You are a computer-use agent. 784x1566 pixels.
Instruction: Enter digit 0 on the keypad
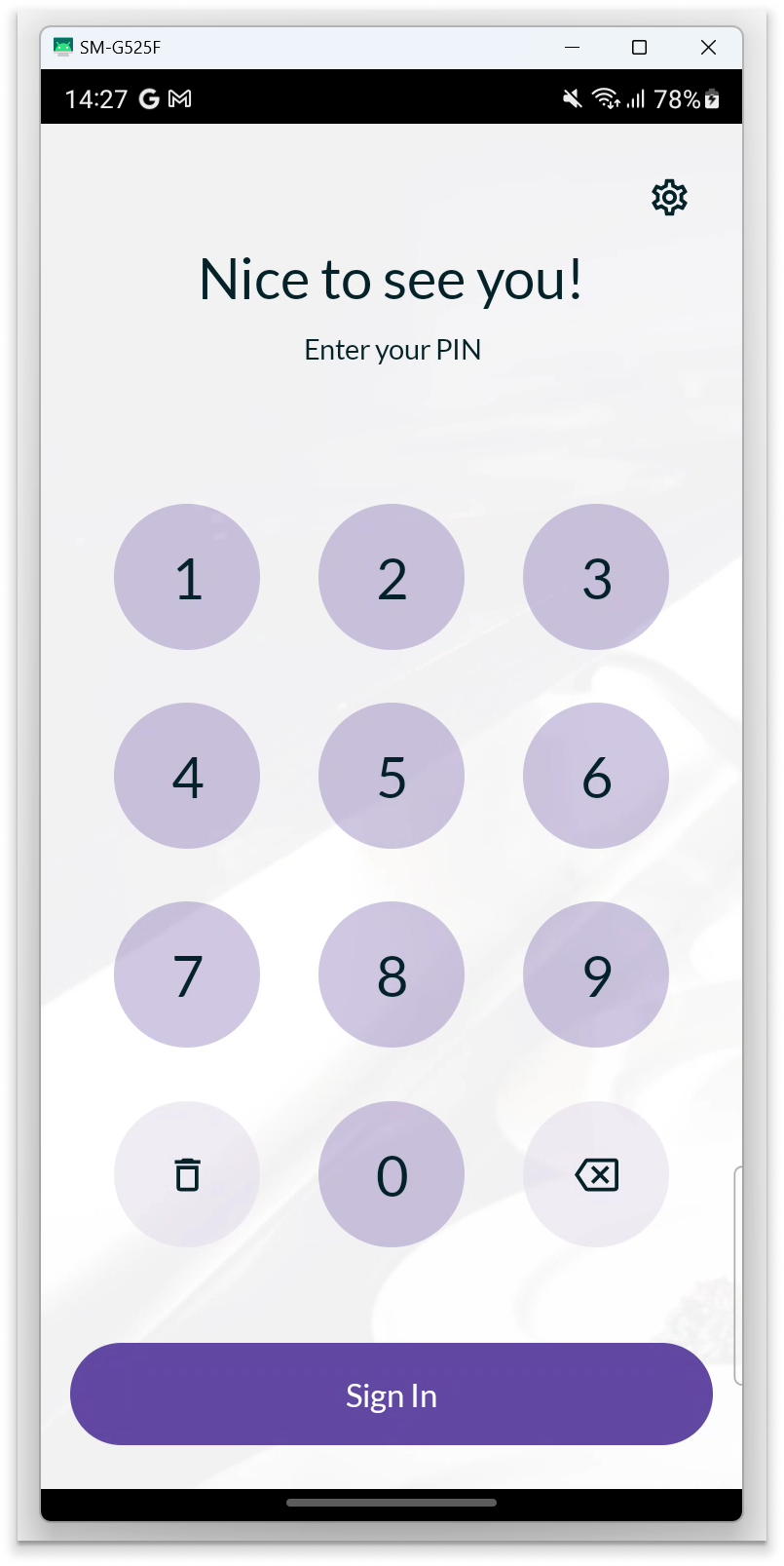(x=392, y=1174)
